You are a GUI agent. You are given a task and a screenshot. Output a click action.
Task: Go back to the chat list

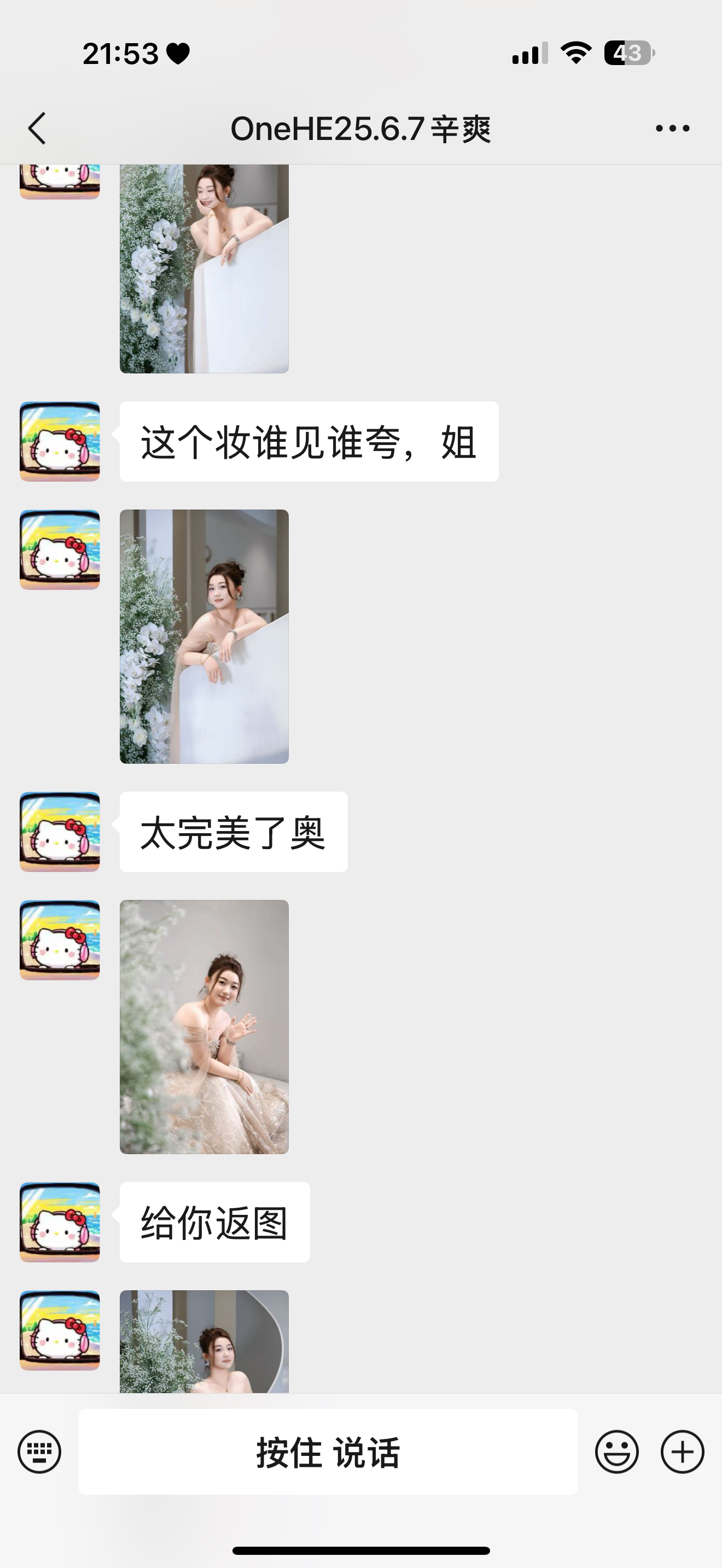[x=37, y=128]
